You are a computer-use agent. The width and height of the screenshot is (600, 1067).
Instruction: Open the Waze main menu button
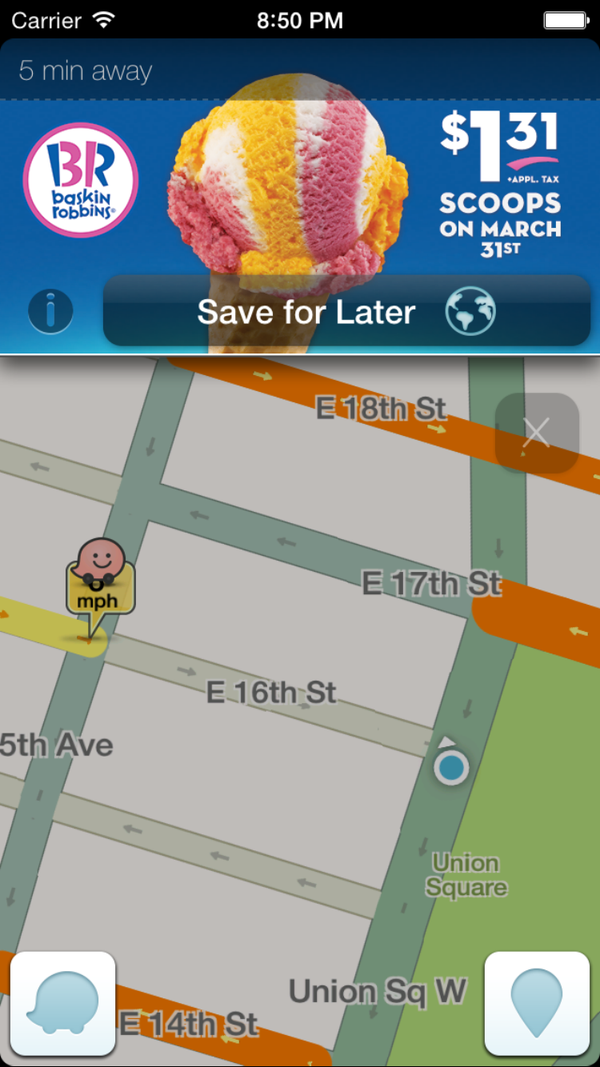(62, 1003)
